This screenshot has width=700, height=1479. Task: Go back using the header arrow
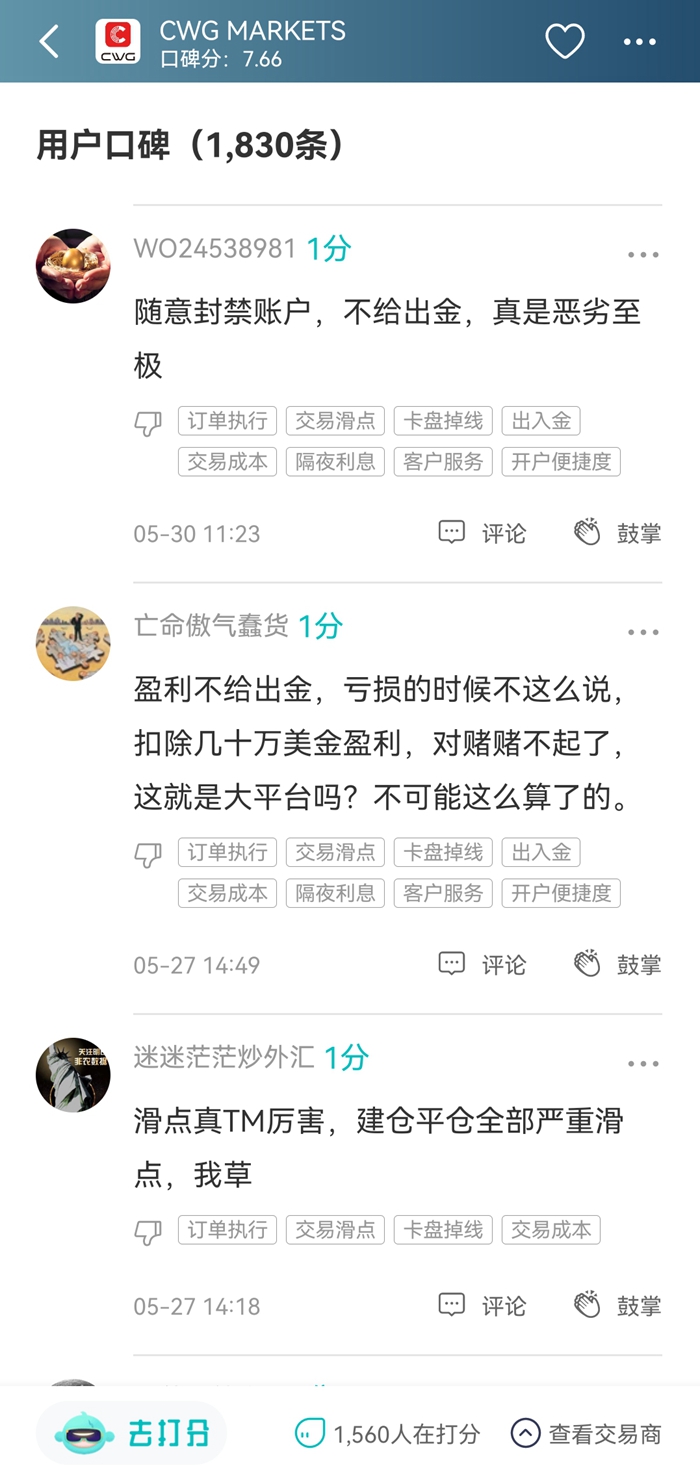click(49, 42)
